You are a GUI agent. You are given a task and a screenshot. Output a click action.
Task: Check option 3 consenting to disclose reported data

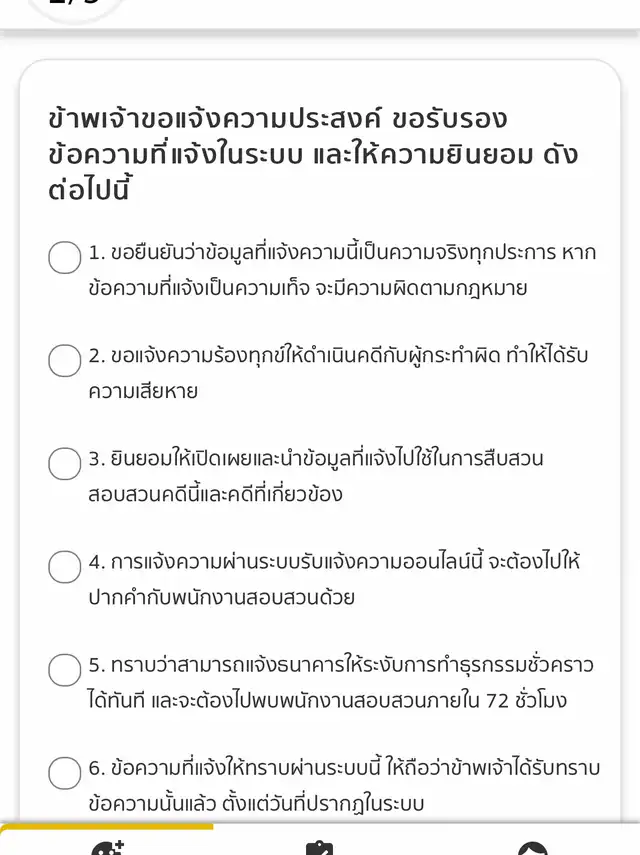pos(65,463)
